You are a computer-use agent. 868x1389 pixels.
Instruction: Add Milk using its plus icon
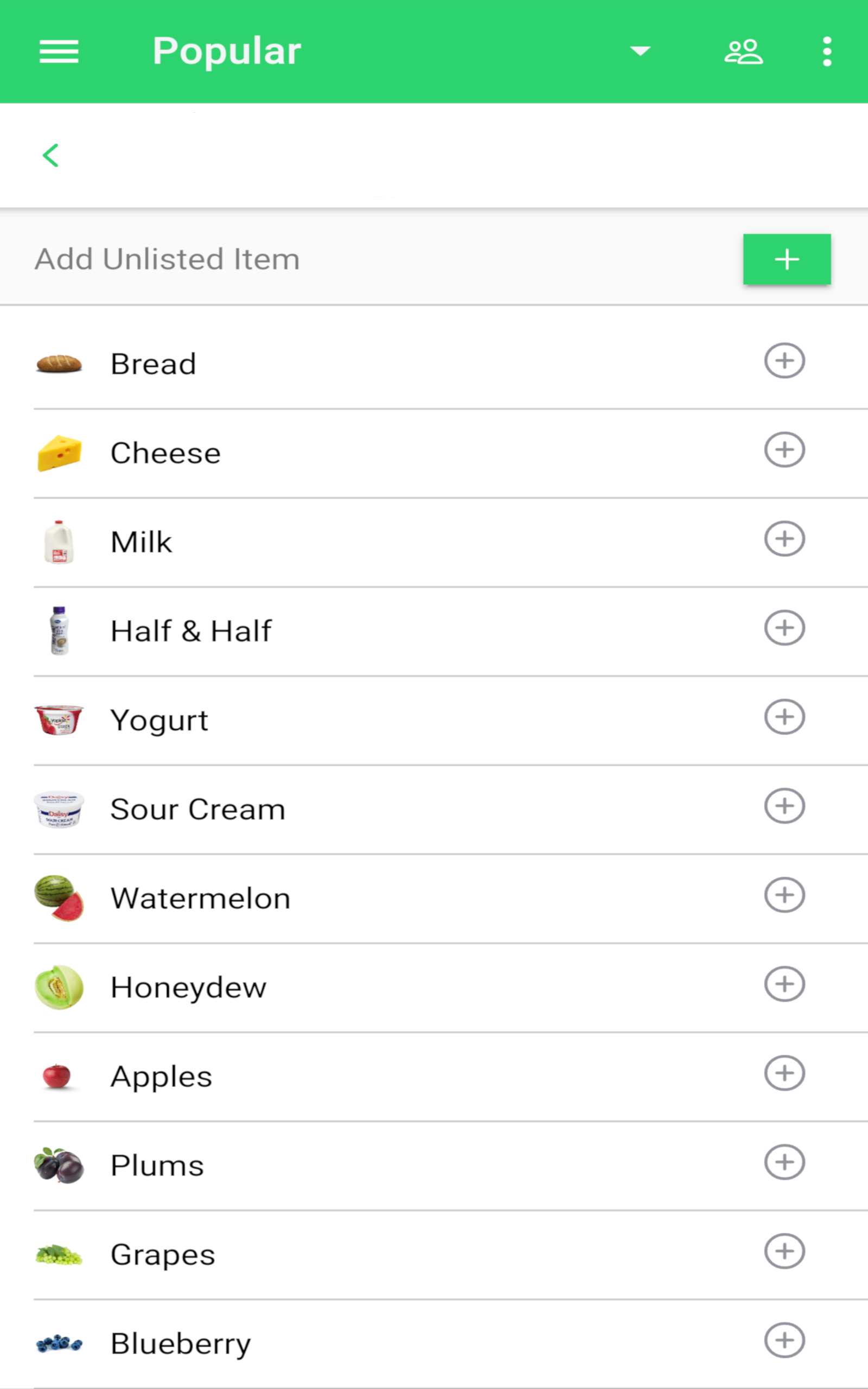coord(784,538)
